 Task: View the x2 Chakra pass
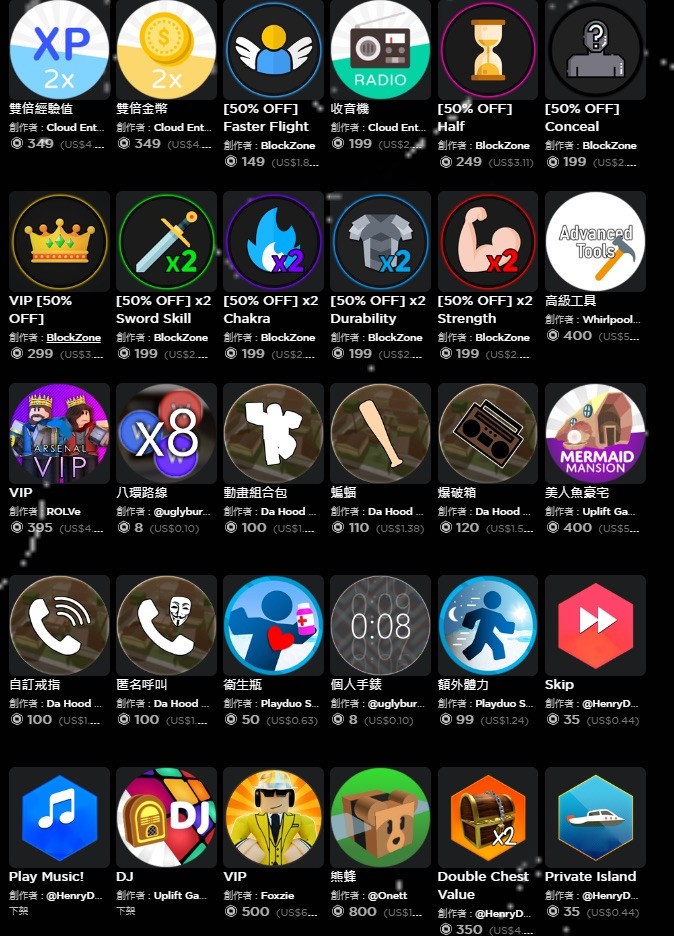273,241
